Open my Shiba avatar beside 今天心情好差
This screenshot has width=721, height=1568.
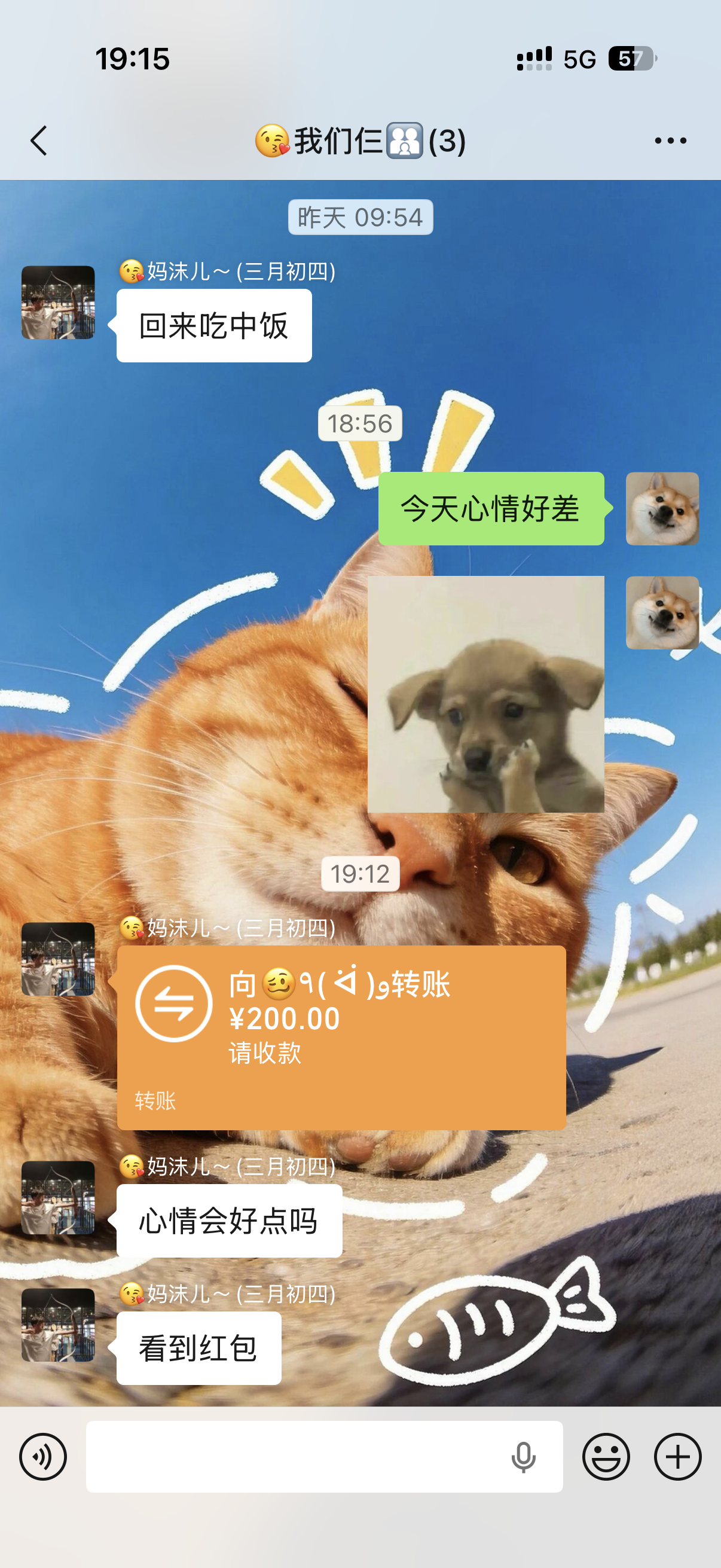pyautogui.click(x=662, y=508)
